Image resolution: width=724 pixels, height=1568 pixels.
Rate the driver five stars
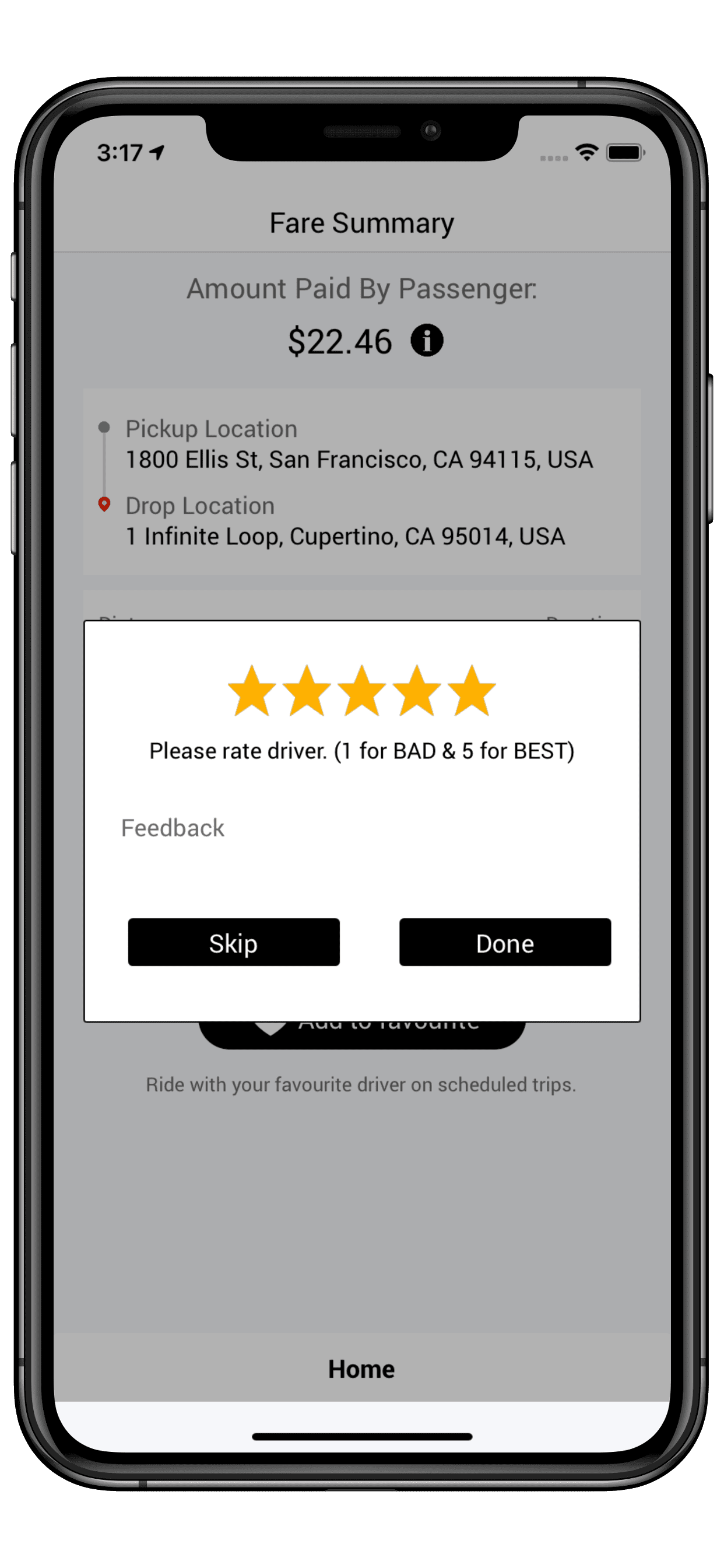coord(472,691)
